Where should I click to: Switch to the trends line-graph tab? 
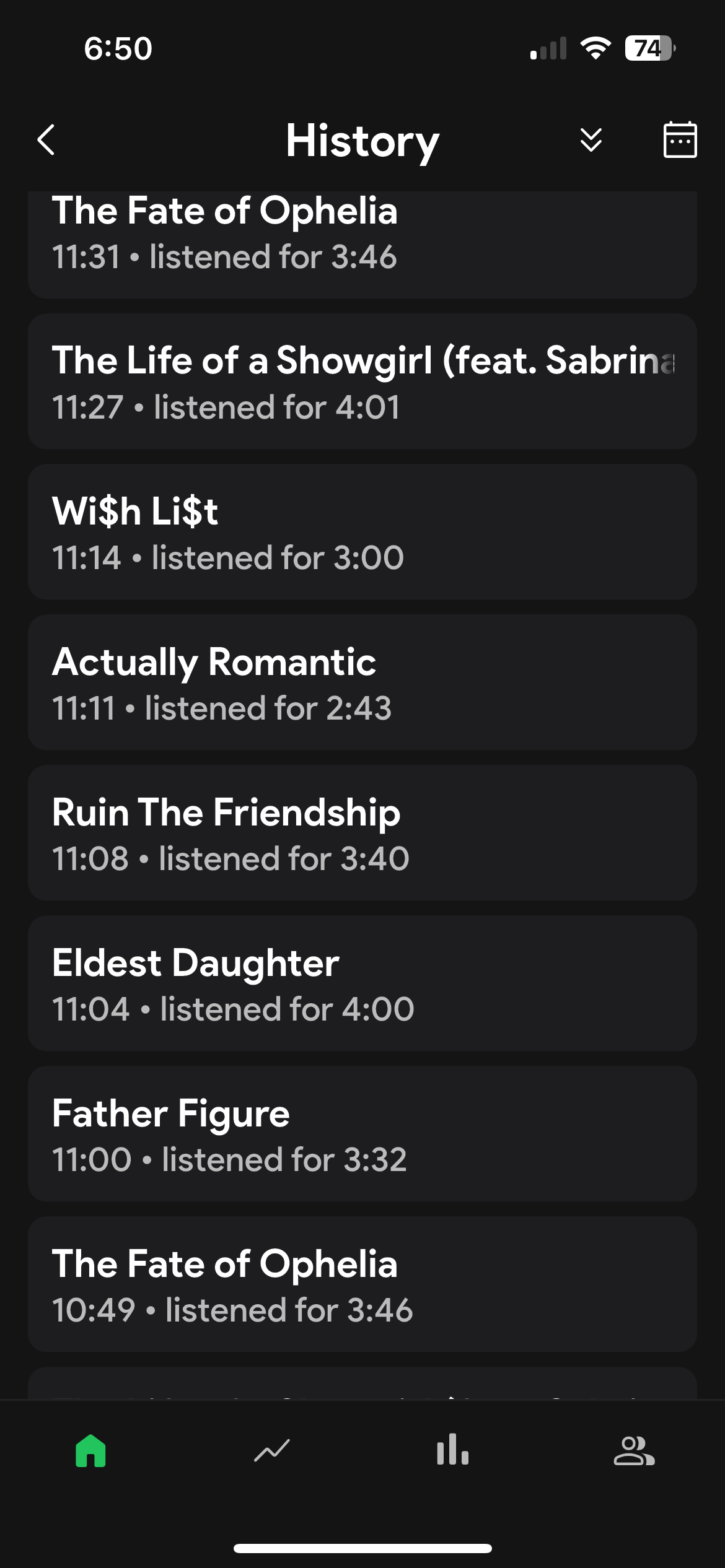[x=272, y=1451]
